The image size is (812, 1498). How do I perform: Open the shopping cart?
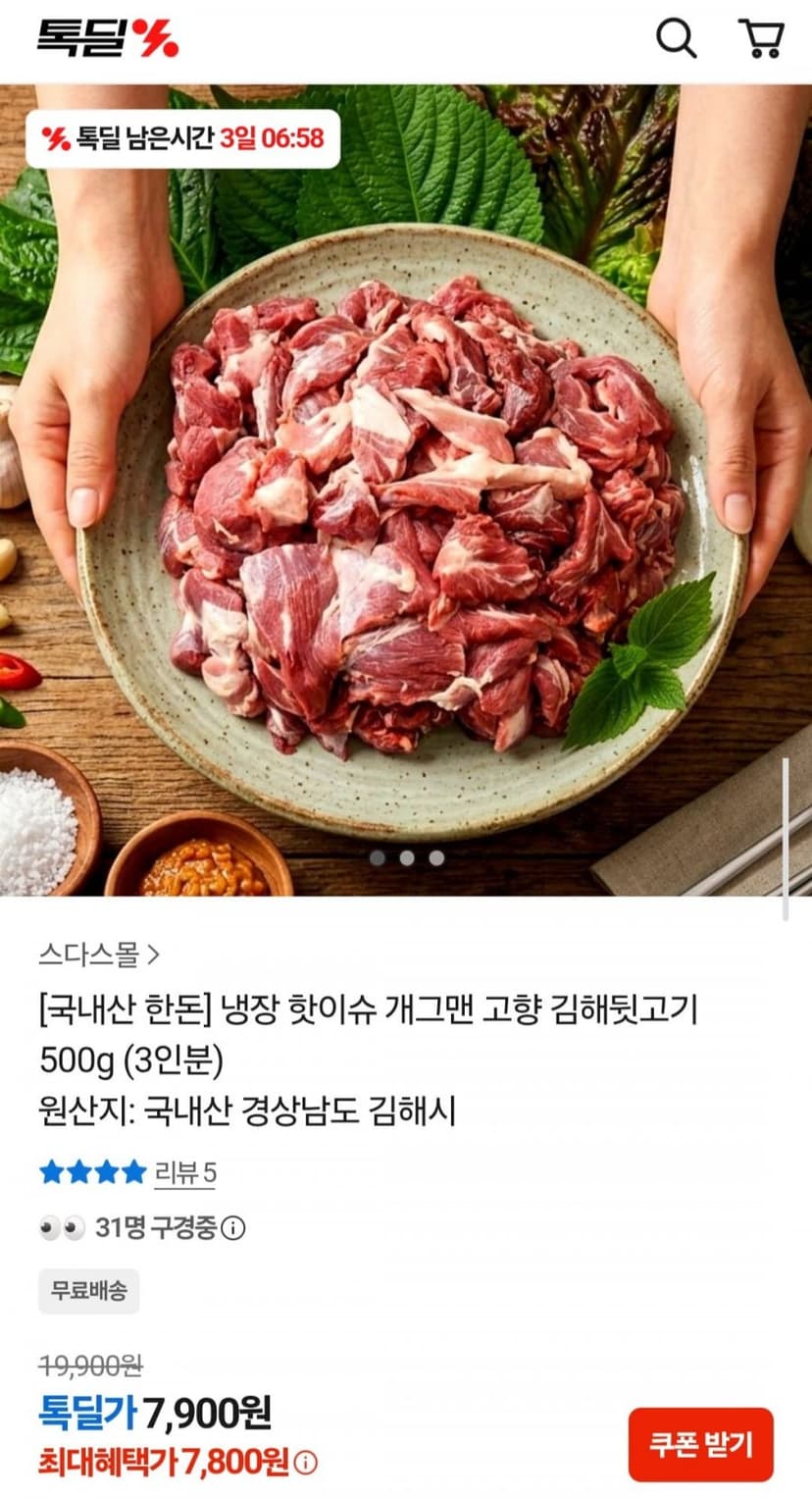[761, 39]
